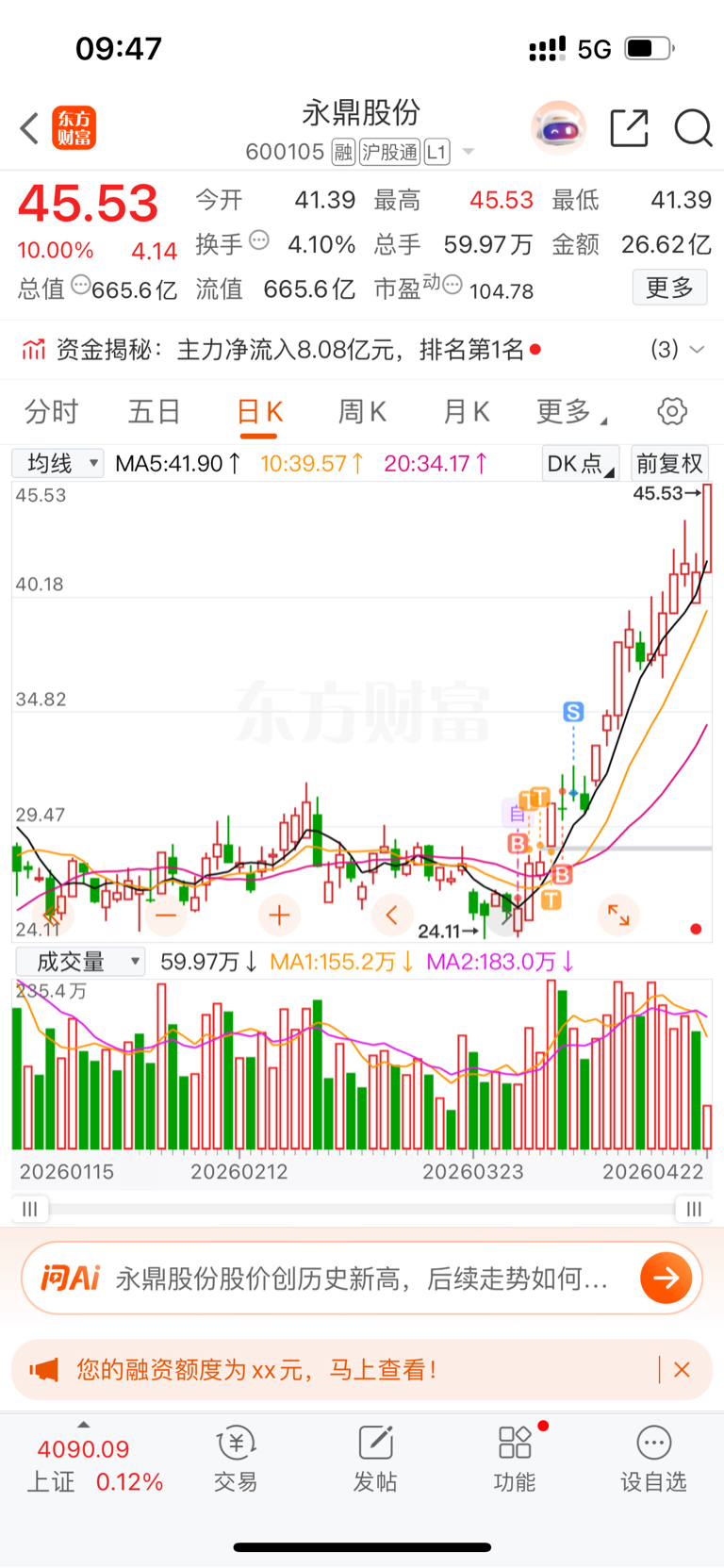Go back with the top-left arrow
This screenshot has width=724, height=1568.
click(x=29, y=128)
